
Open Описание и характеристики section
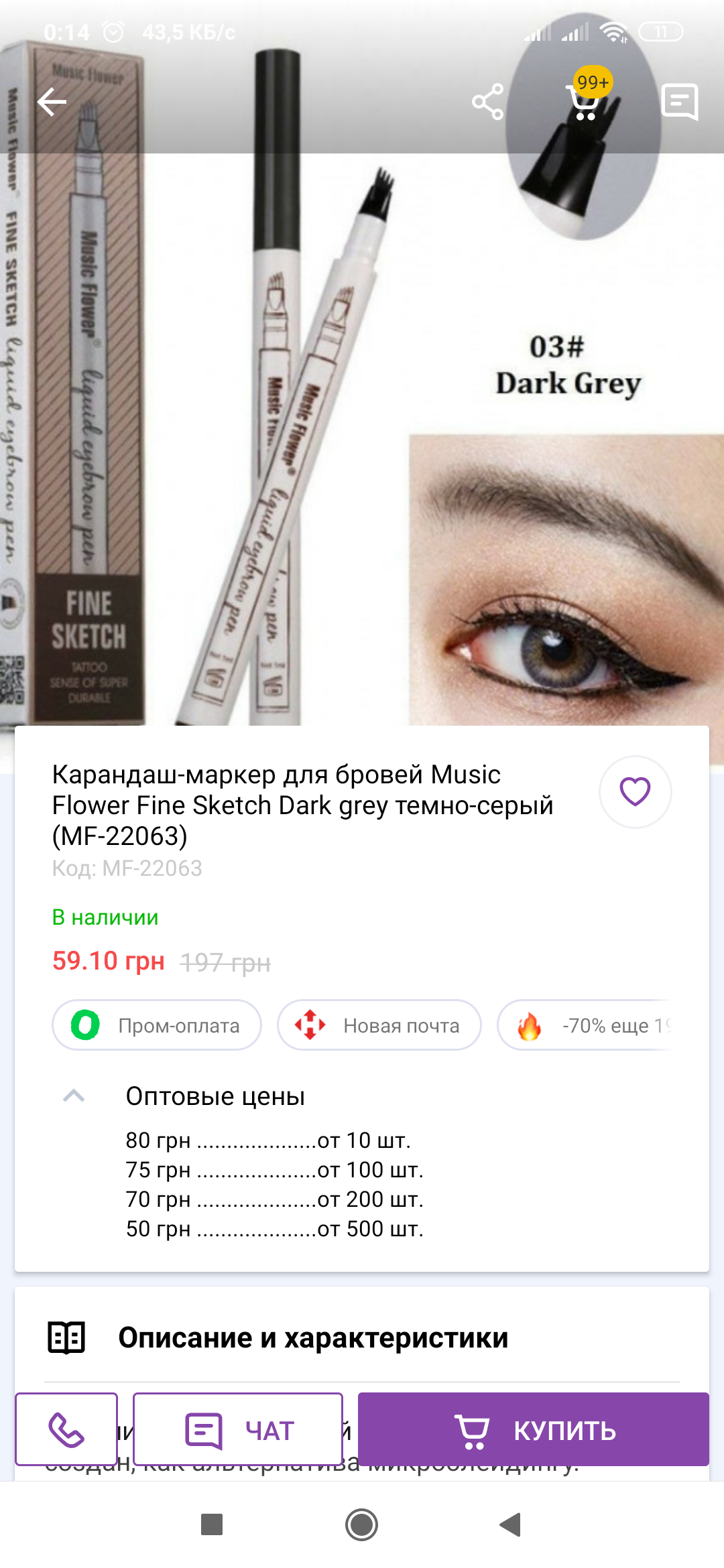[x=312, y=1337]
